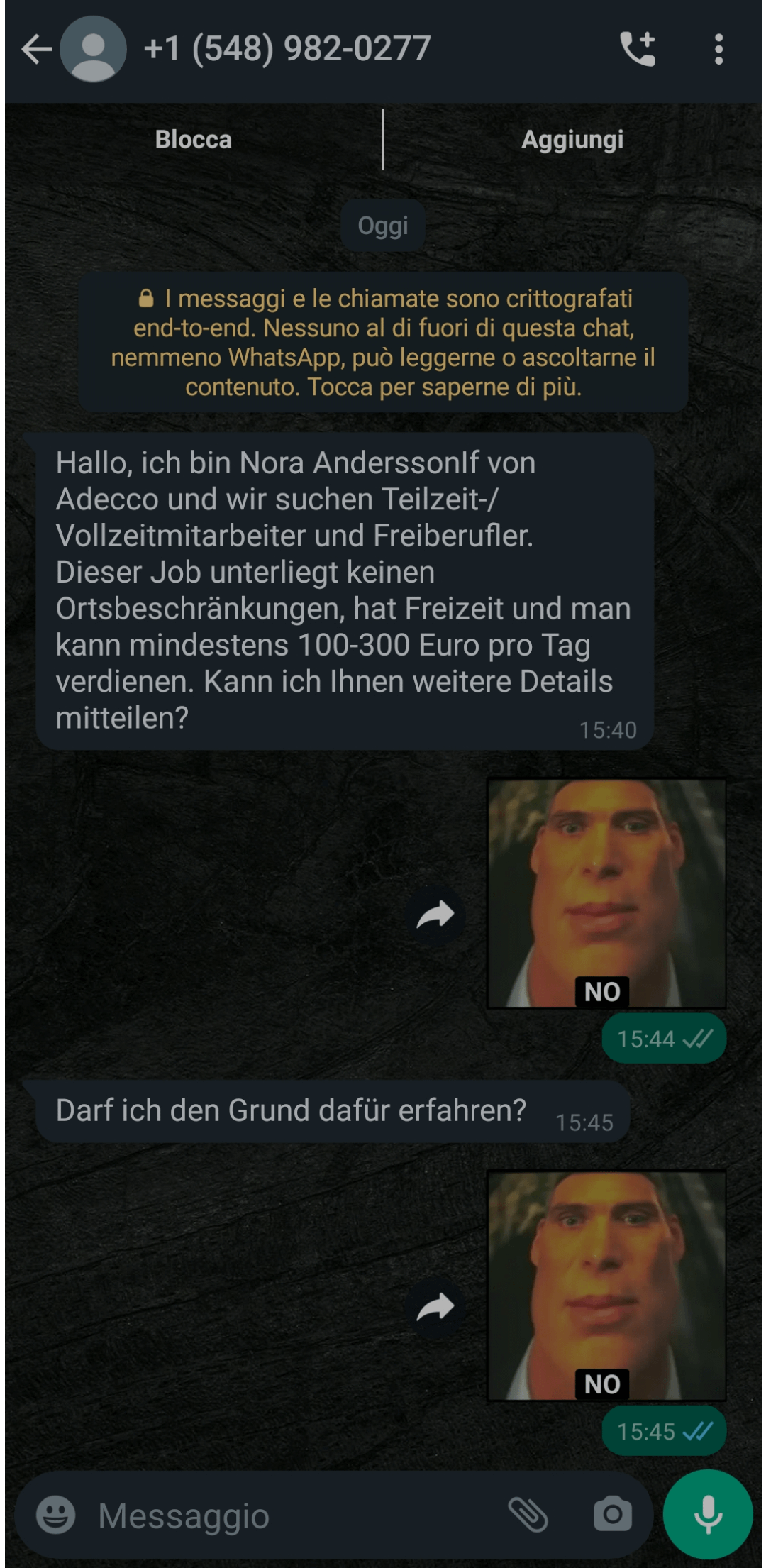Go back to the chat list

click(x=36, y=50)
